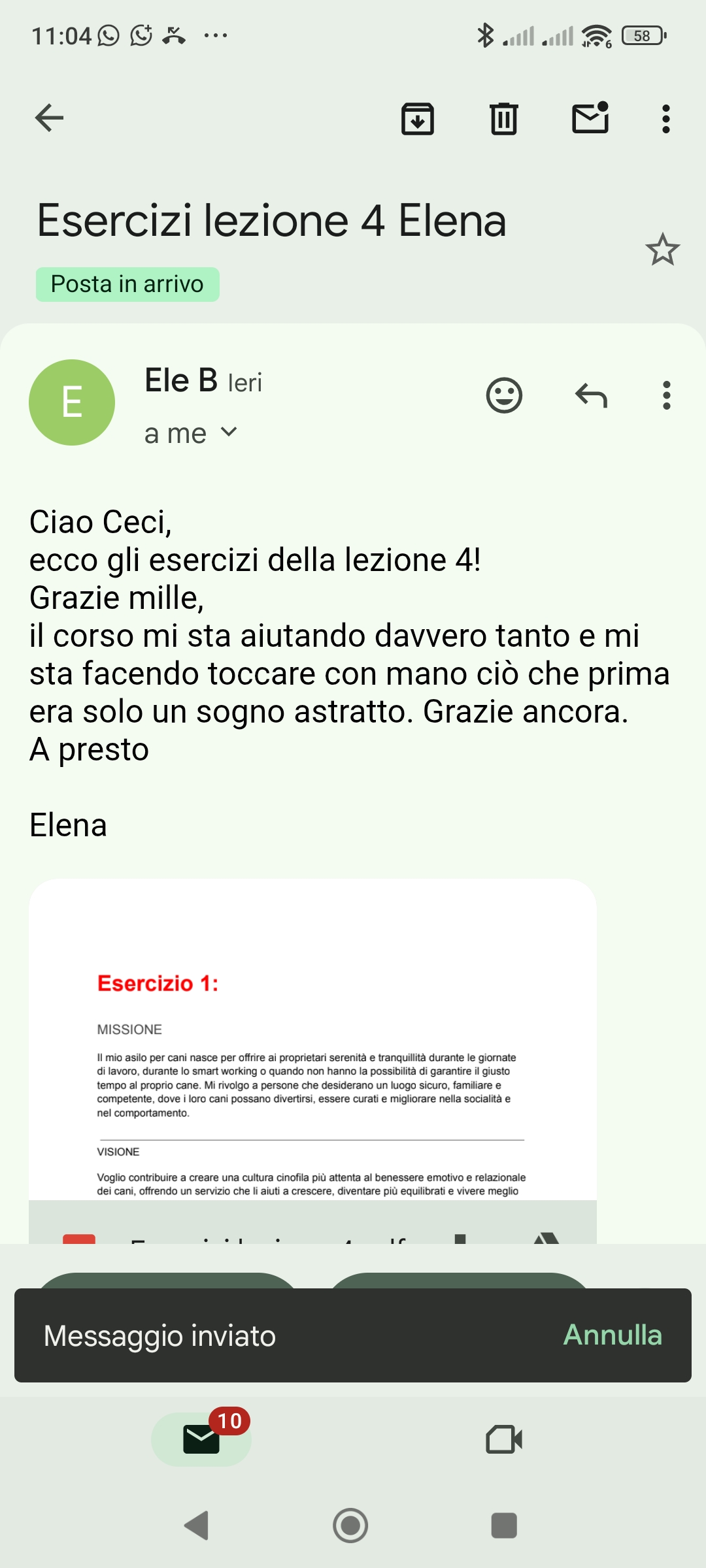
Task: Tap the Posta in arrivo label chip
Action: click(127, 284)
